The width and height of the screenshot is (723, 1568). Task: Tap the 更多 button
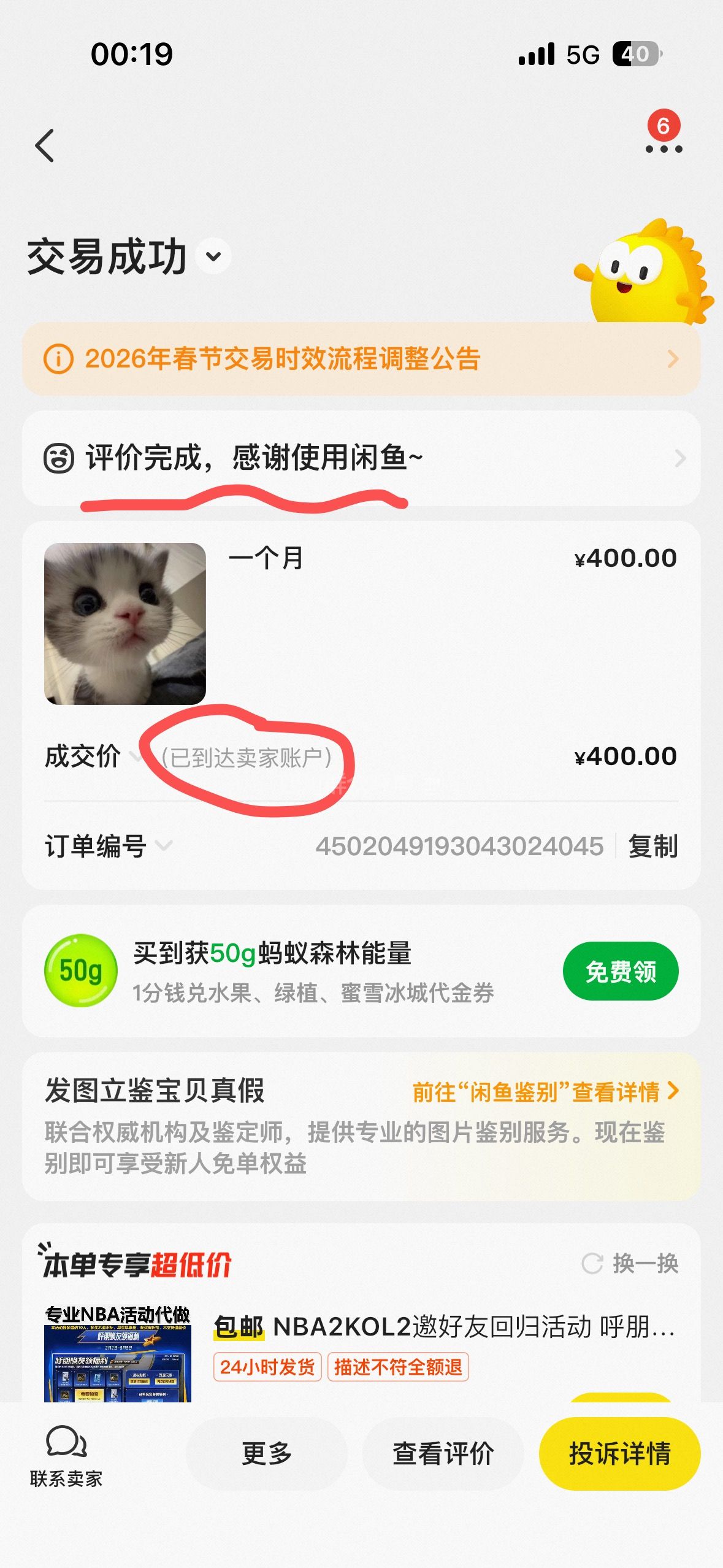click(x=266, y=1454)
